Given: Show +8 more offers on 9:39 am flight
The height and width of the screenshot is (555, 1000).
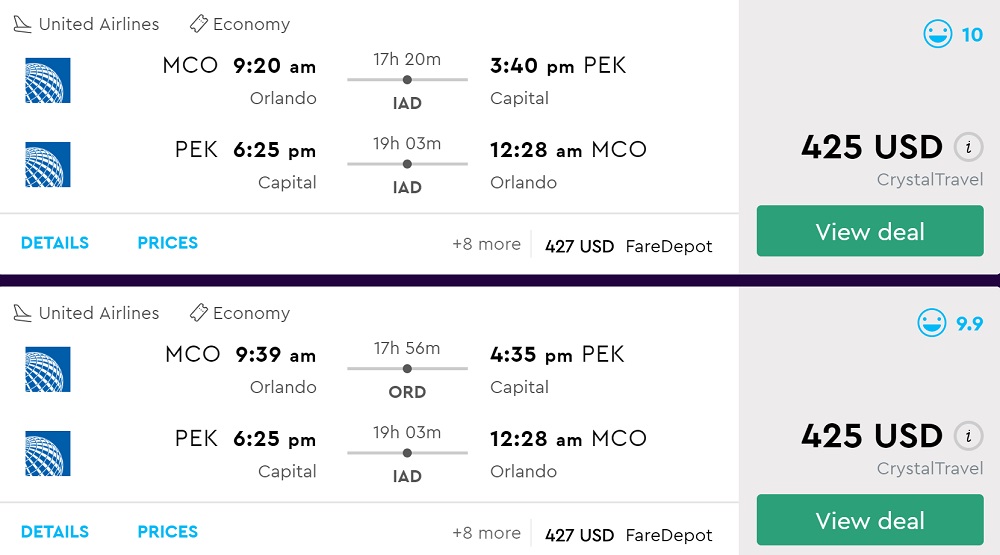Looking at the screenshot, I should click(x=486, y=533).
